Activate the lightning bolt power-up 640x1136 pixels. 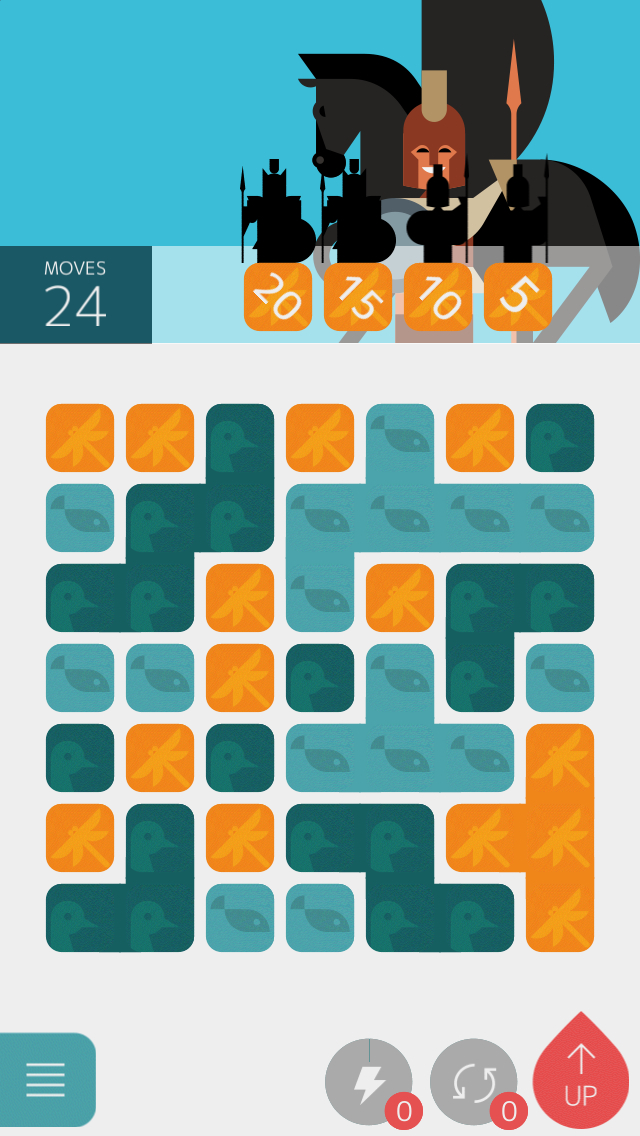point(369,1082)
